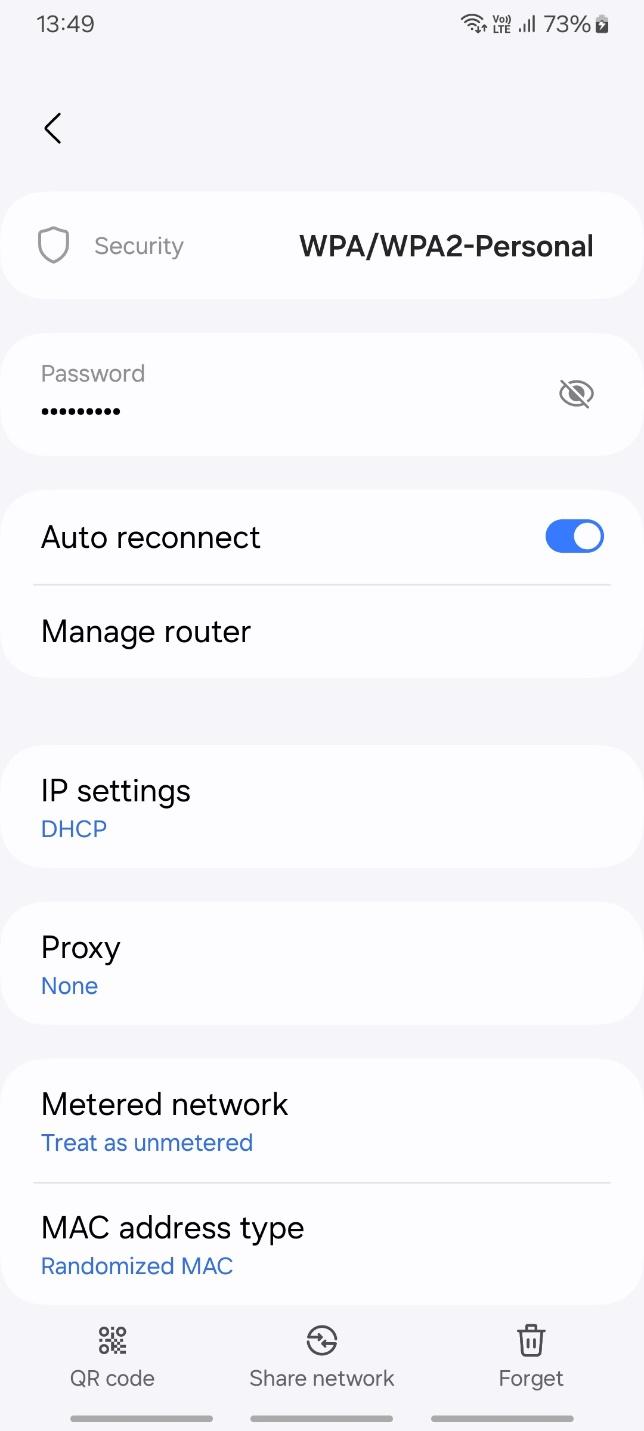Open Manage router
The width and height of the screenshot is (644, 1431).
click(322, 632)
